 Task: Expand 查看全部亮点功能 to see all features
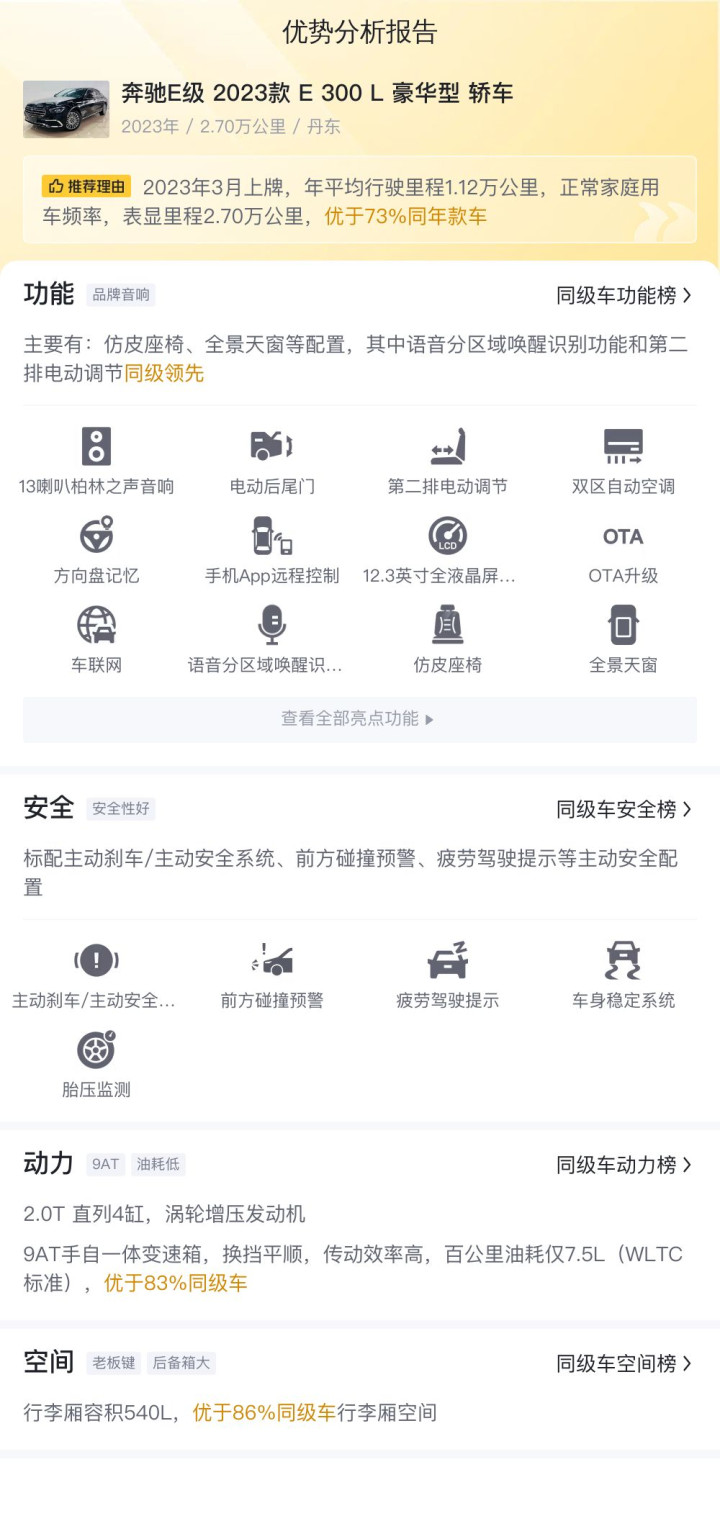coord(359,719)
